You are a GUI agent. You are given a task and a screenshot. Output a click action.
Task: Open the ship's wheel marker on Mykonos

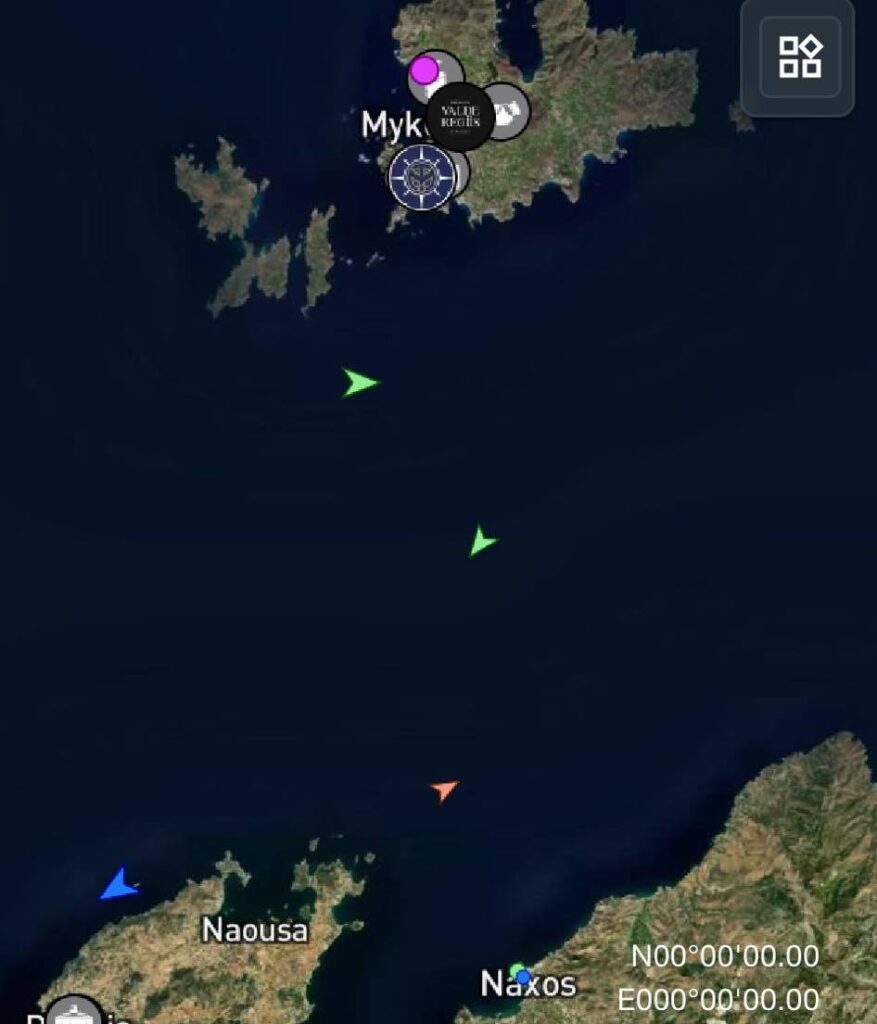click(422, 177)
